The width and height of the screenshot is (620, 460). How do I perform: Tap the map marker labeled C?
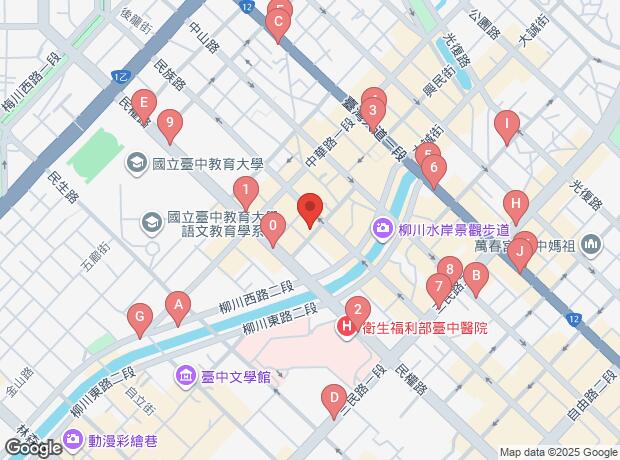(x=278, y=26)
